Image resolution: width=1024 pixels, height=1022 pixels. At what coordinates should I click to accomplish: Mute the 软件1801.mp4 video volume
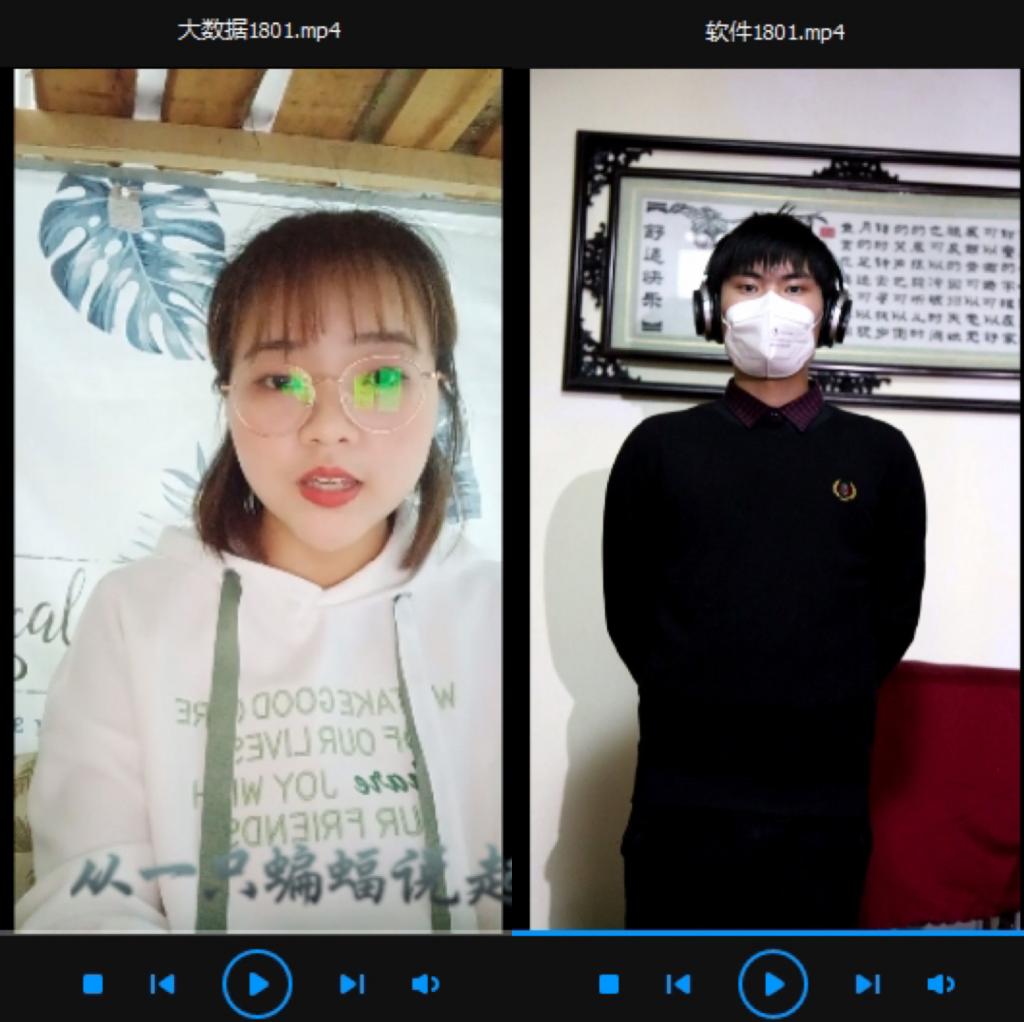click(x=941, y=984)
